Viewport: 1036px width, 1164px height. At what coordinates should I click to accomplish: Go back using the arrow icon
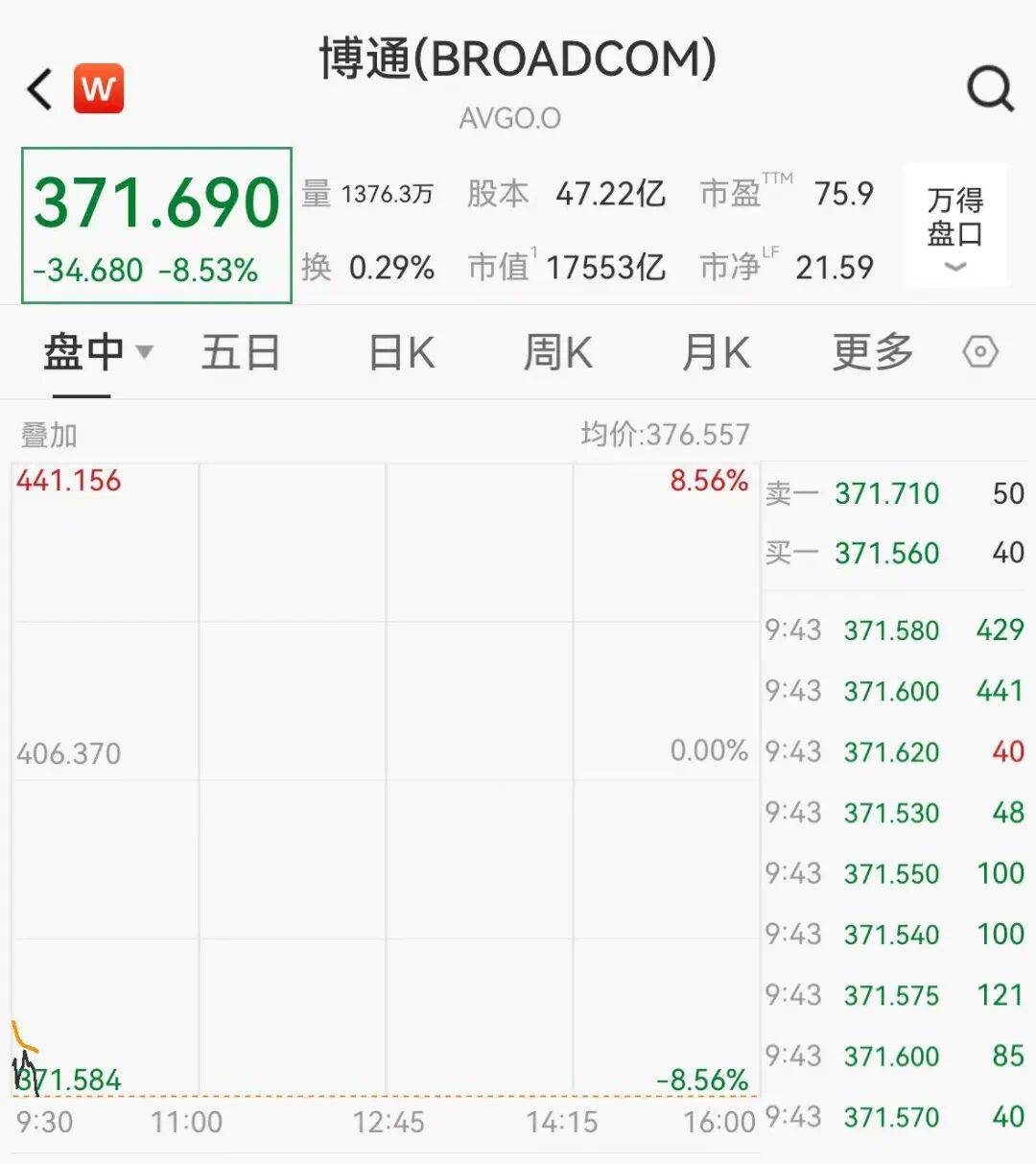(x=40, y=90)
